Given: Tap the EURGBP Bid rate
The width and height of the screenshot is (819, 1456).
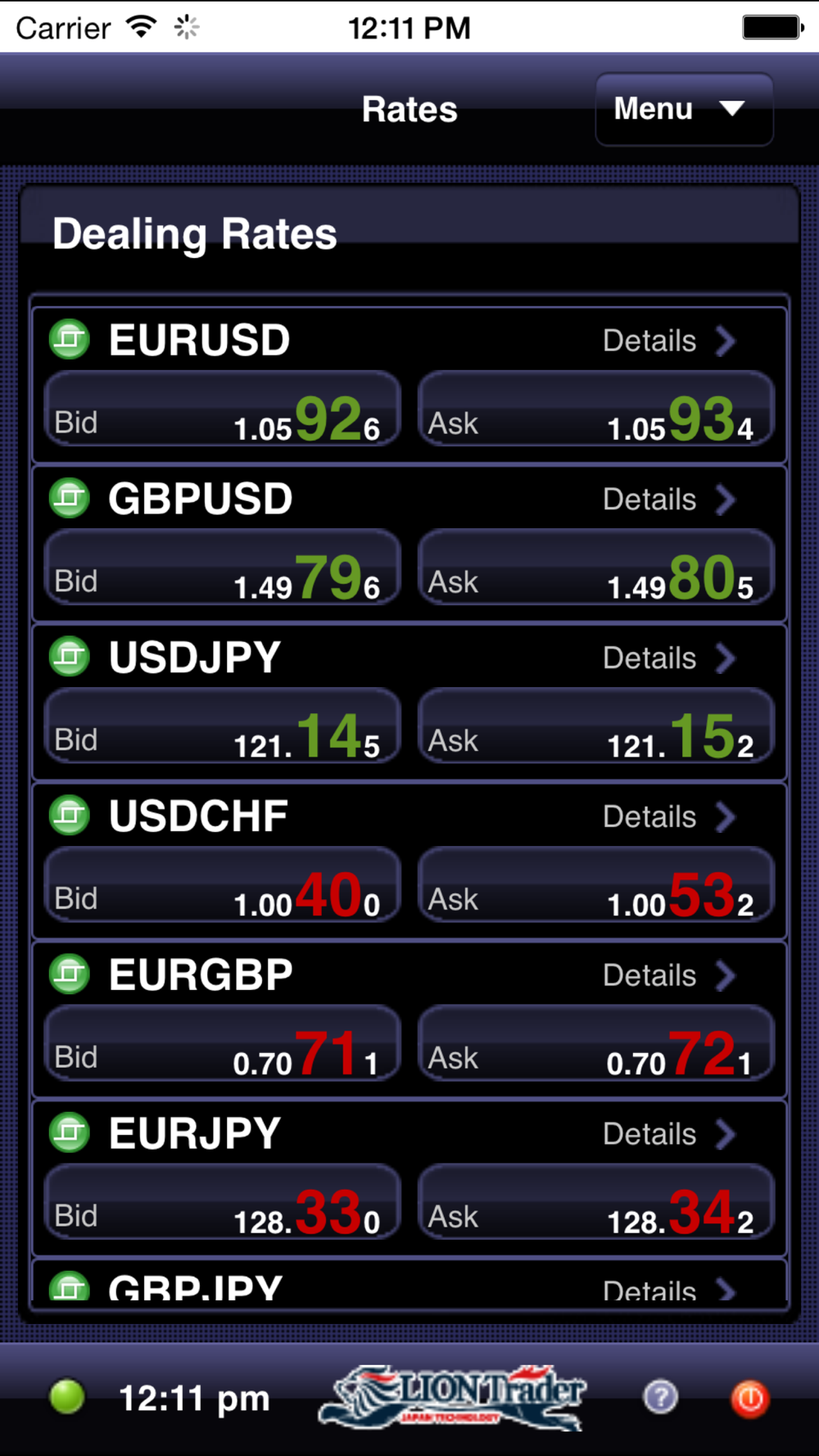Looking at the screenshot, I should pos(223,1045).
